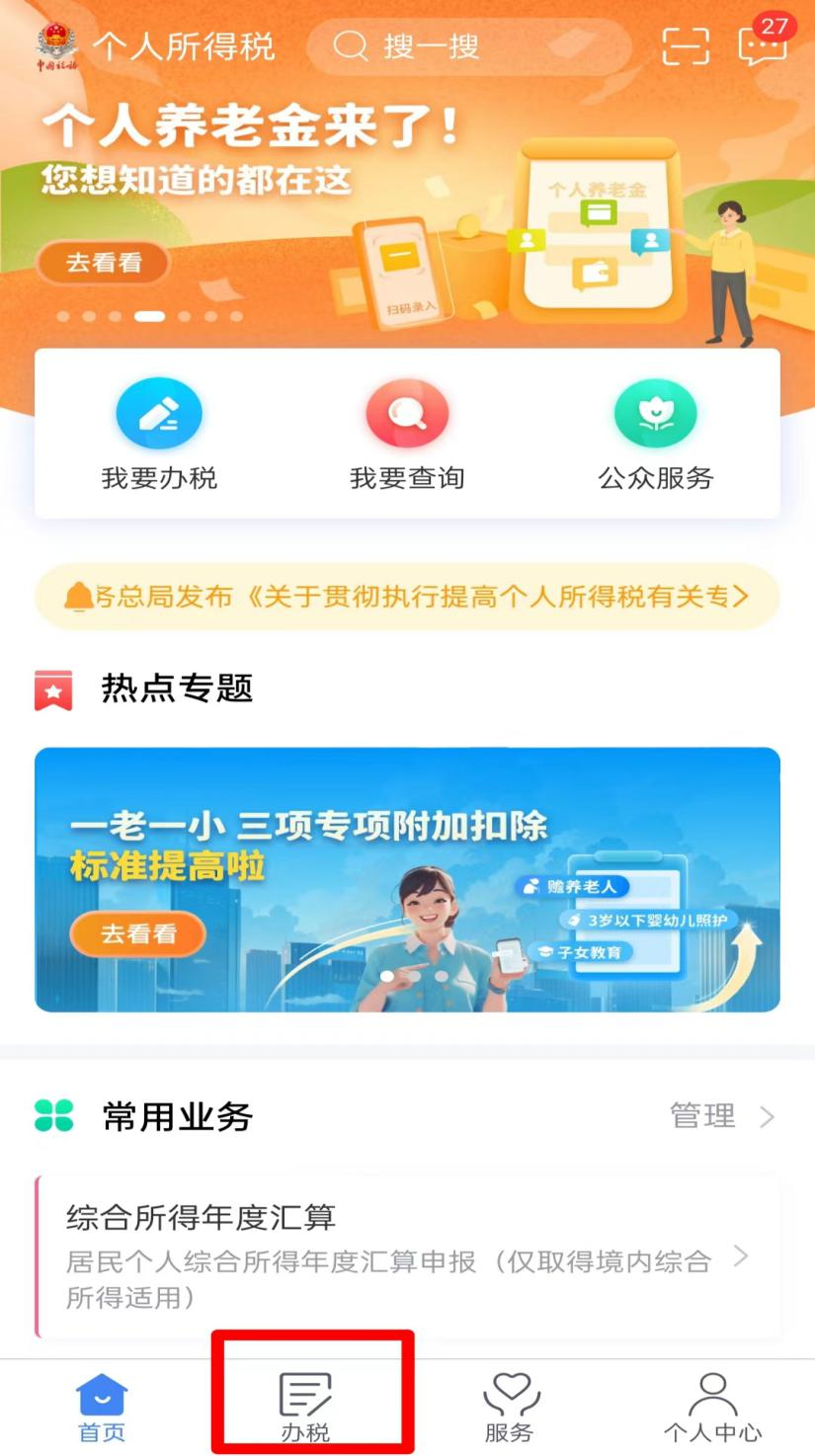The width and height of the screenshot is (815, 1456).
Task: Switch to the 首页 tab
Action: click(x=102, y=1408)
